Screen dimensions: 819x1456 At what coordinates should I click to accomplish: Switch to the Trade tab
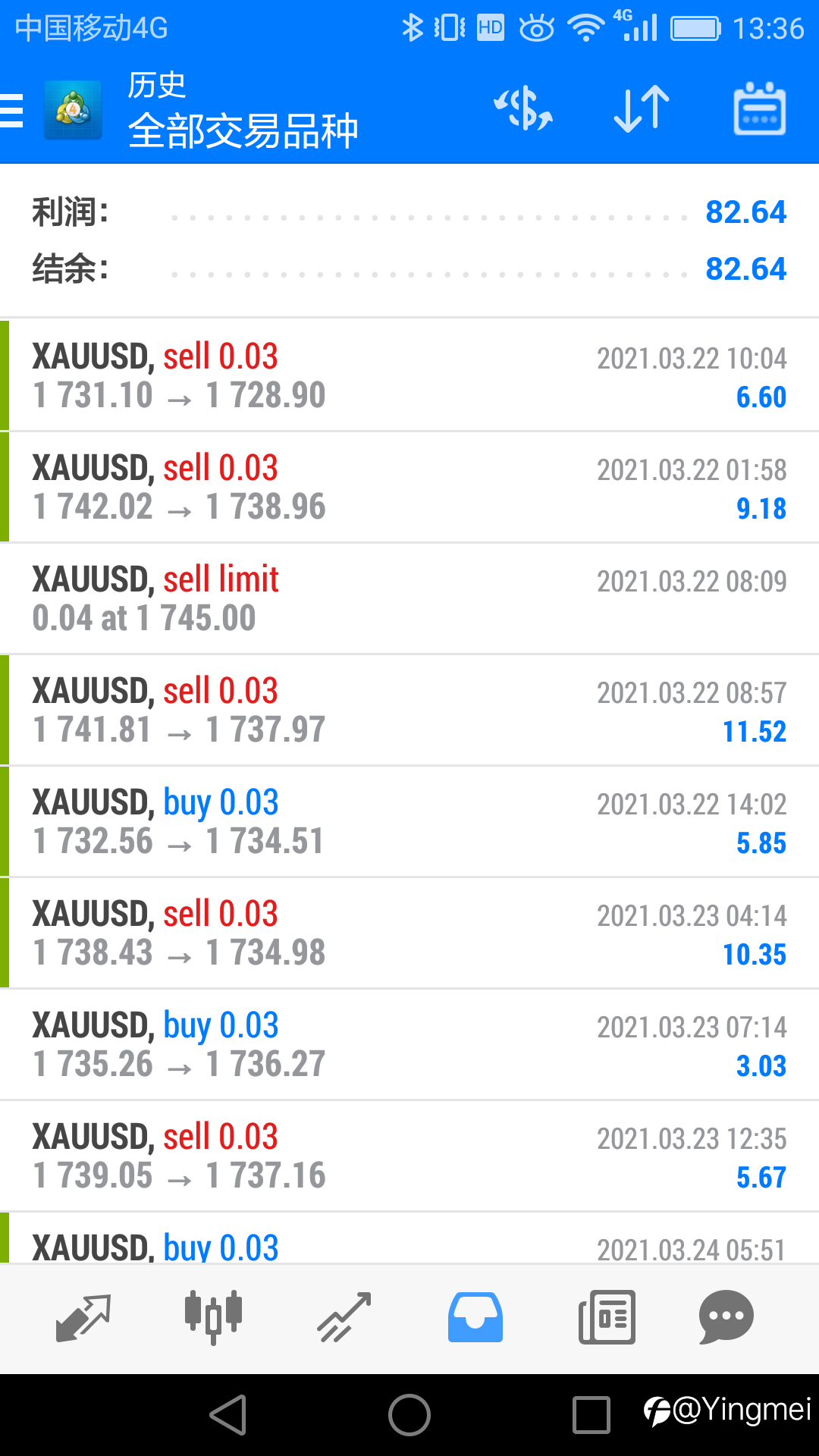344,1318
